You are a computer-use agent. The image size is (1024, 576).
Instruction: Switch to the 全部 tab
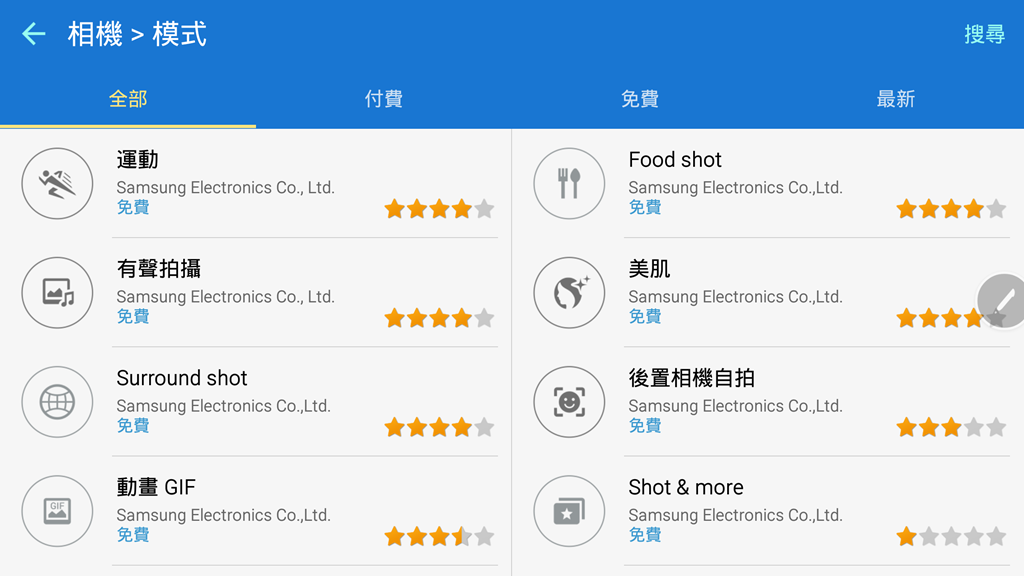pyautogui.click(x=128, y=99)
